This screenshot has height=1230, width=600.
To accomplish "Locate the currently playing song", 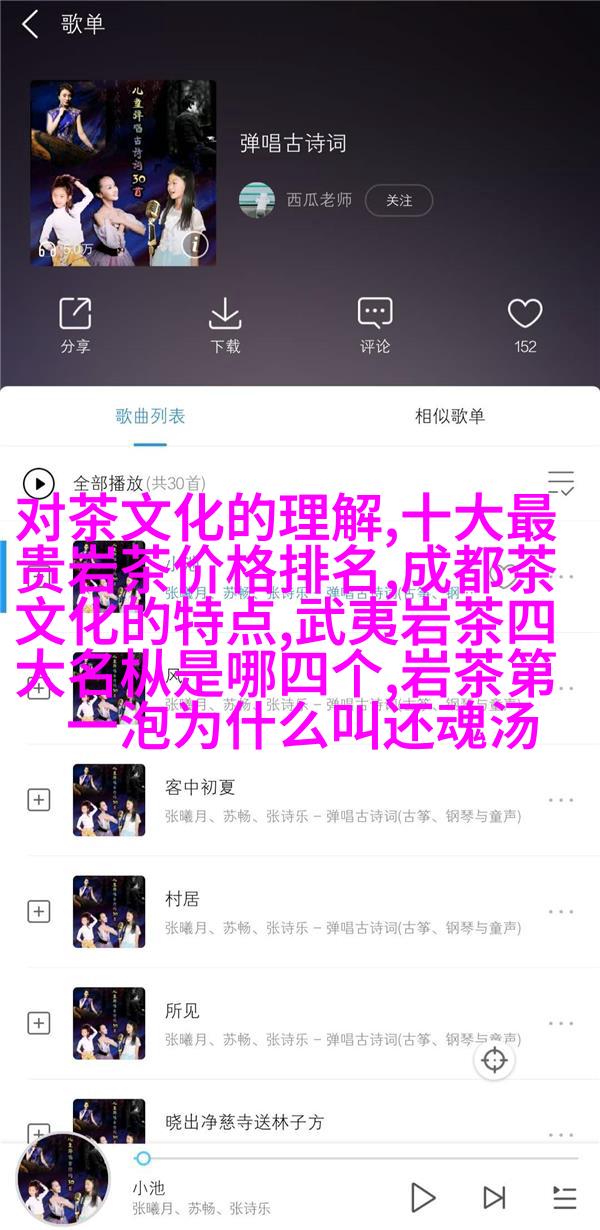I will [495, 1061].
